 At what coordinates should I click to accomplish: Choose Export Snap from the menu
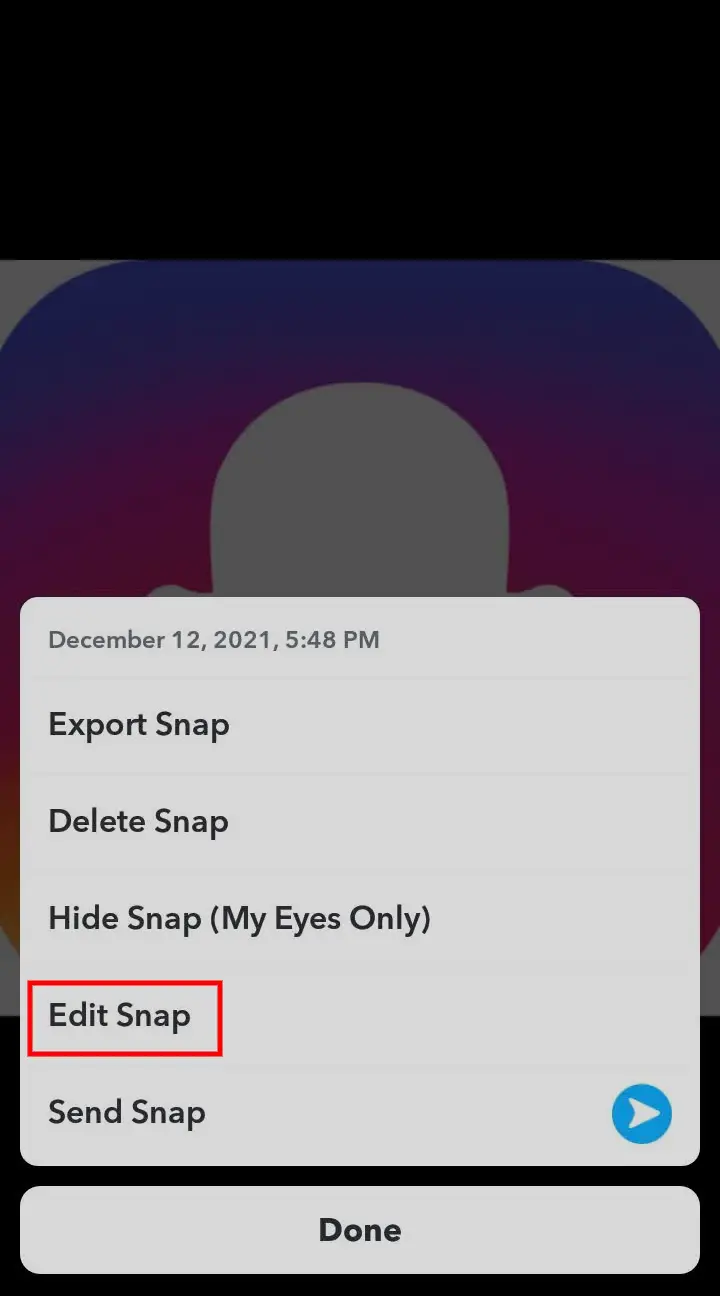click(360, 725)
